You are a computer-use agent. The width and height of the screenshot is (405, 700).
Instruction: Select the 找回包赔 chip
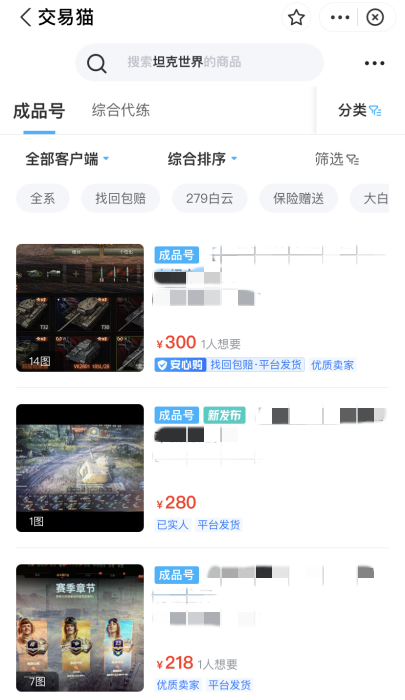[x=121, y=198]
